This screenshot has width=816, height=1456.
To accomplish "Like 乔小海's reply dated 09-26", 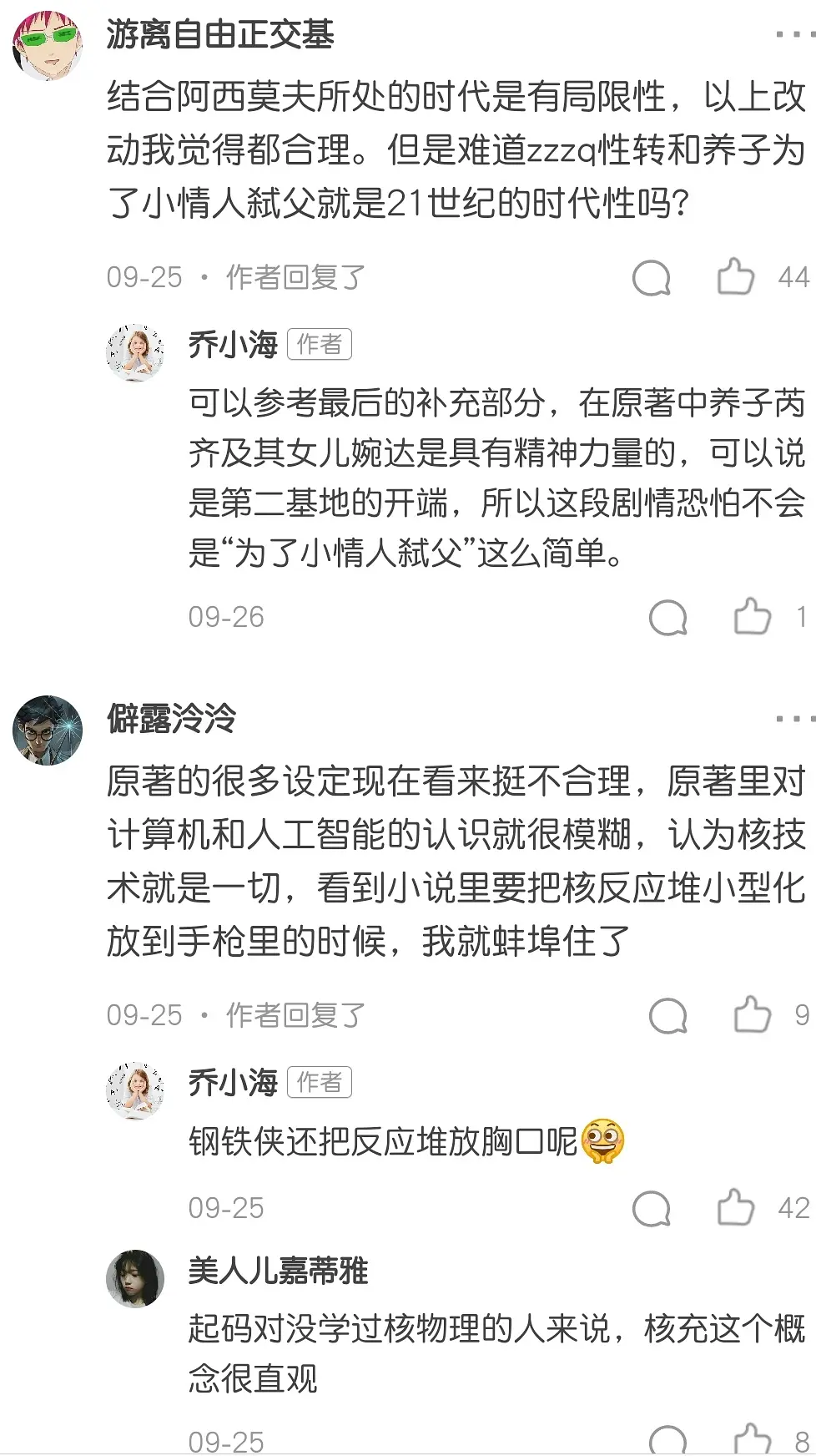I will click(752, 617).
